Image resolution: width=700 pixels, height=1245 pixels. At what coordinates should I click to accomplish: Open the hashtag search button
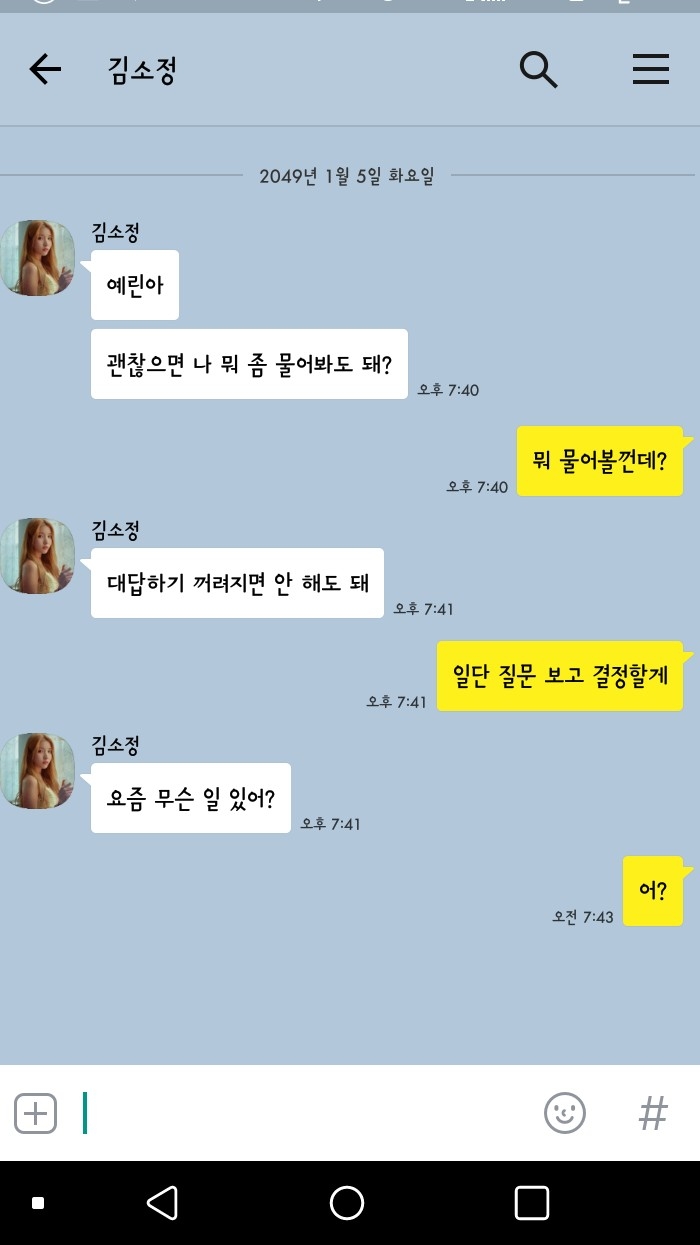(653, 1113)
